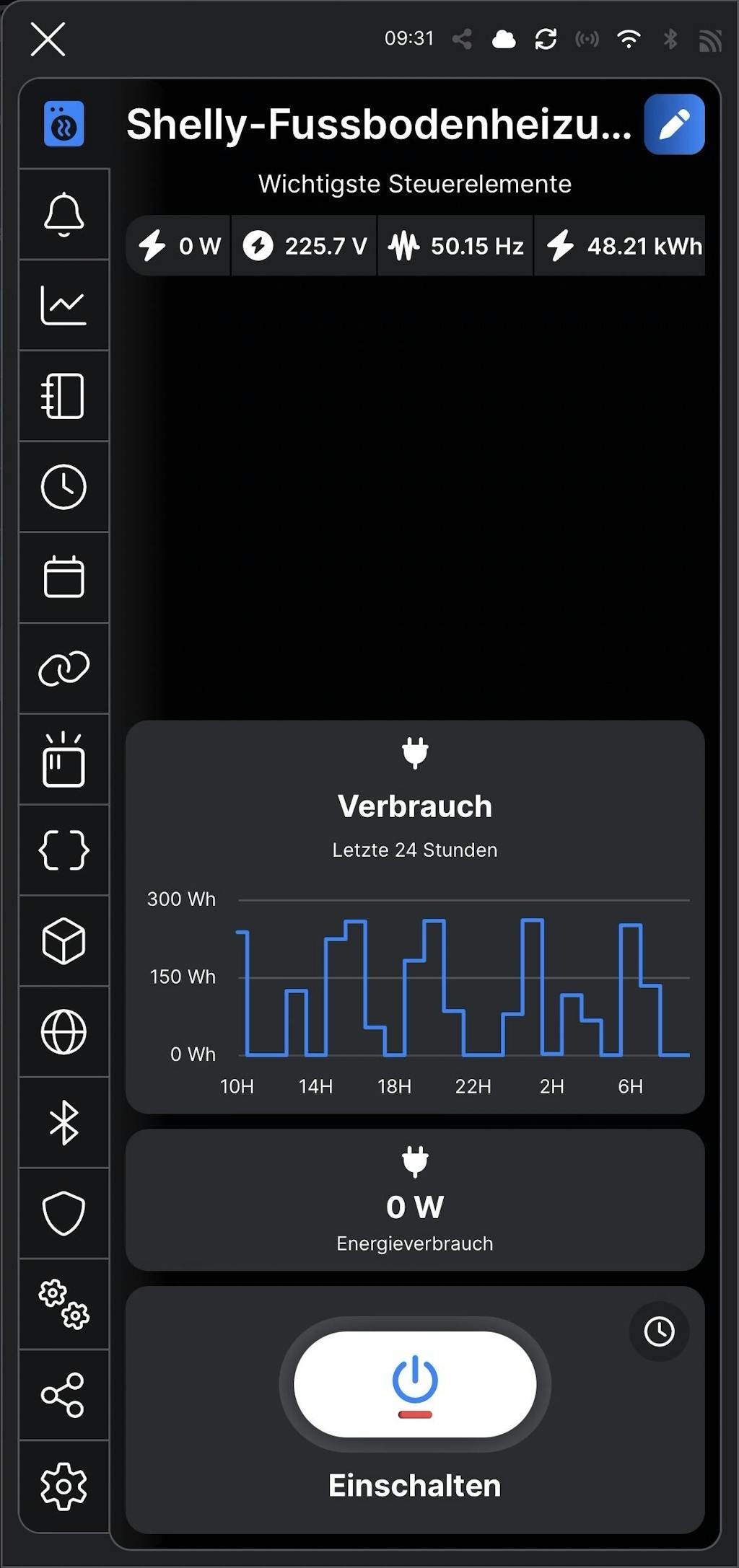Close the device detail view

pyautogui.click(x=48, y=39)
